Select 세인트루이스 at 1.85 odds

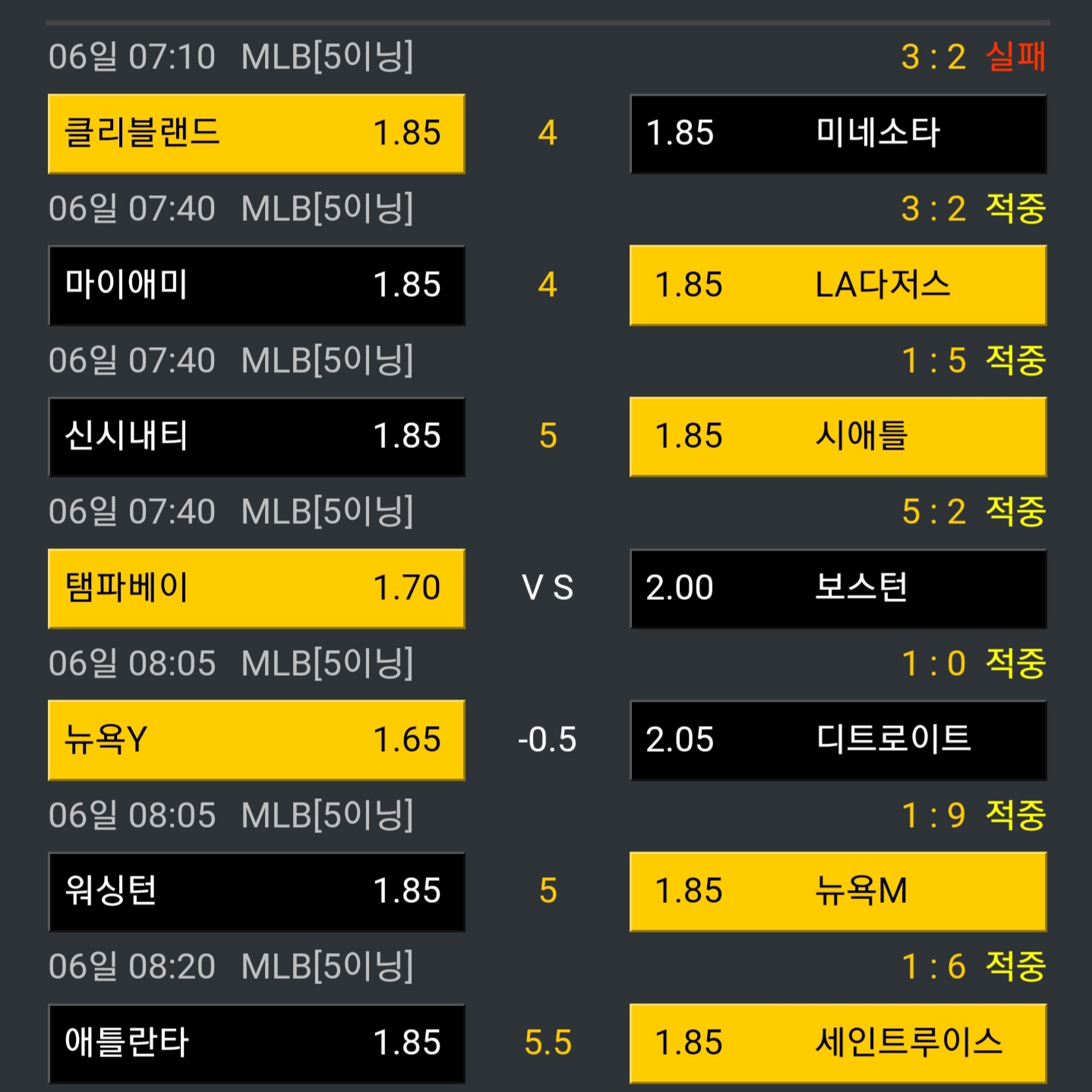(x=838, y=1043)
